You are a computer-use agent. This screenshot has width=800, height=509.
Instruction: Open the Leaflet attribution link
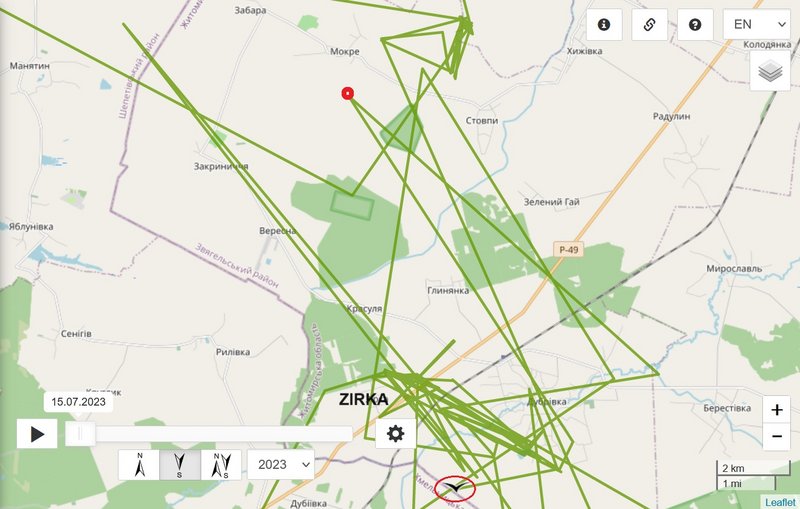click(x=780, y=502)
